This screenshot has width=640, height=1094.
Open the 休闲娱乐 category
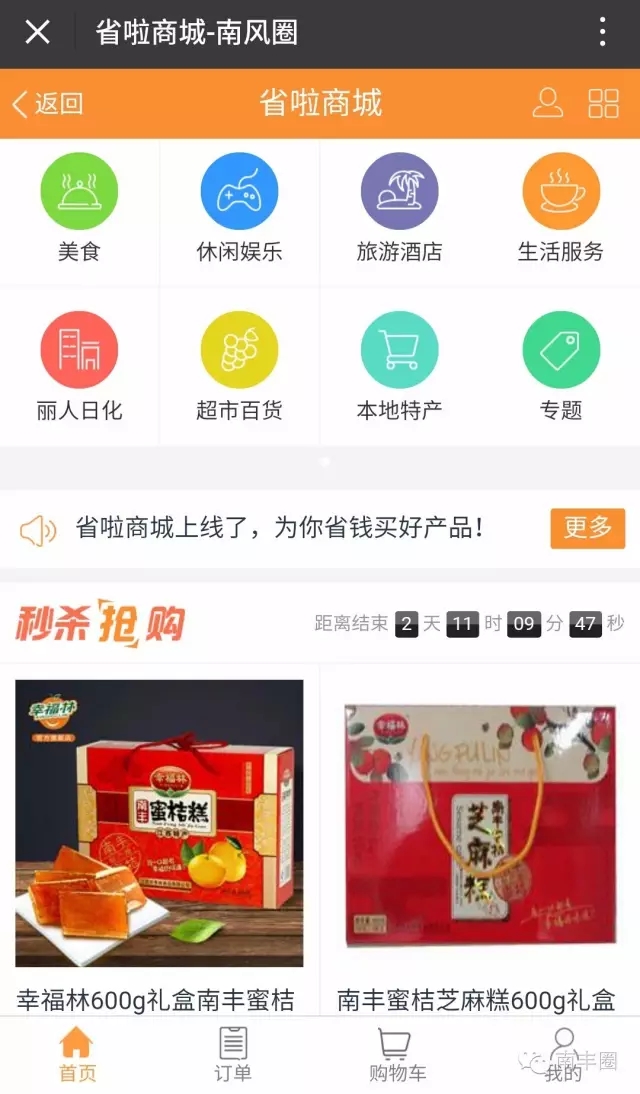239,208
